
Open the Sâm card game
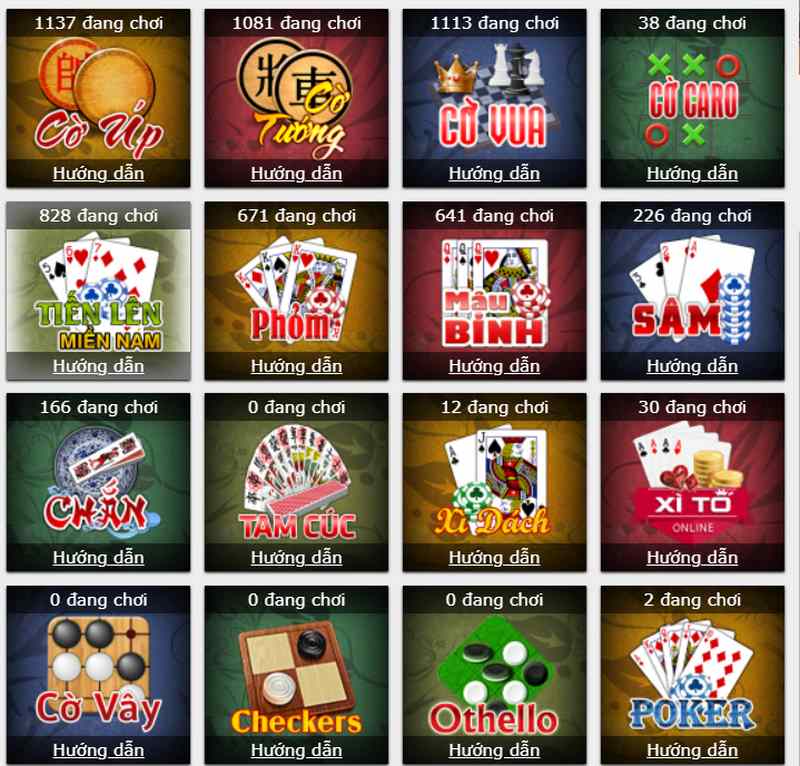coord(692,288)
